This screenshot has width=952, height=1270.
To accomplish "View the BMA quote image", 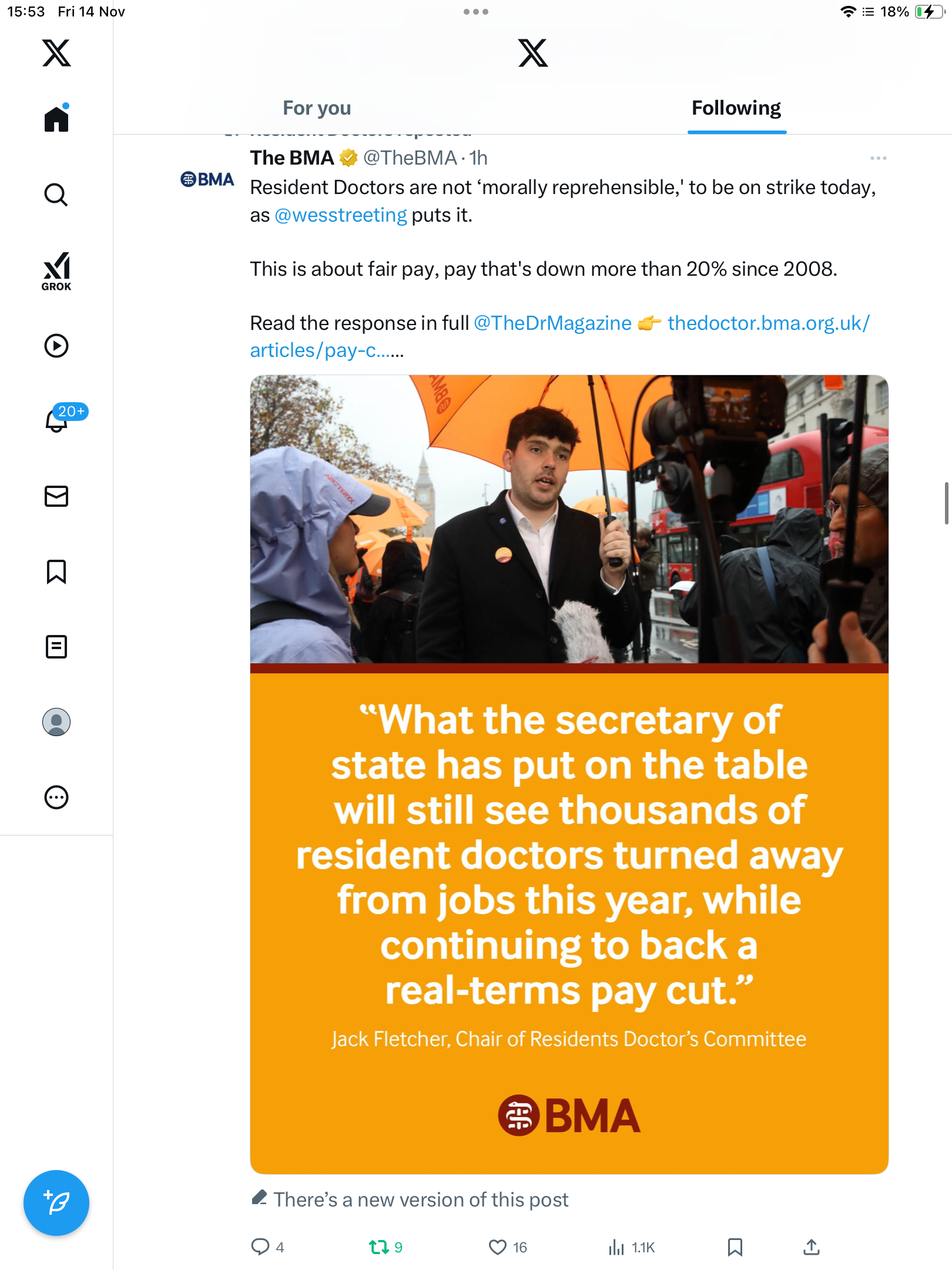I will coord(569,774).
